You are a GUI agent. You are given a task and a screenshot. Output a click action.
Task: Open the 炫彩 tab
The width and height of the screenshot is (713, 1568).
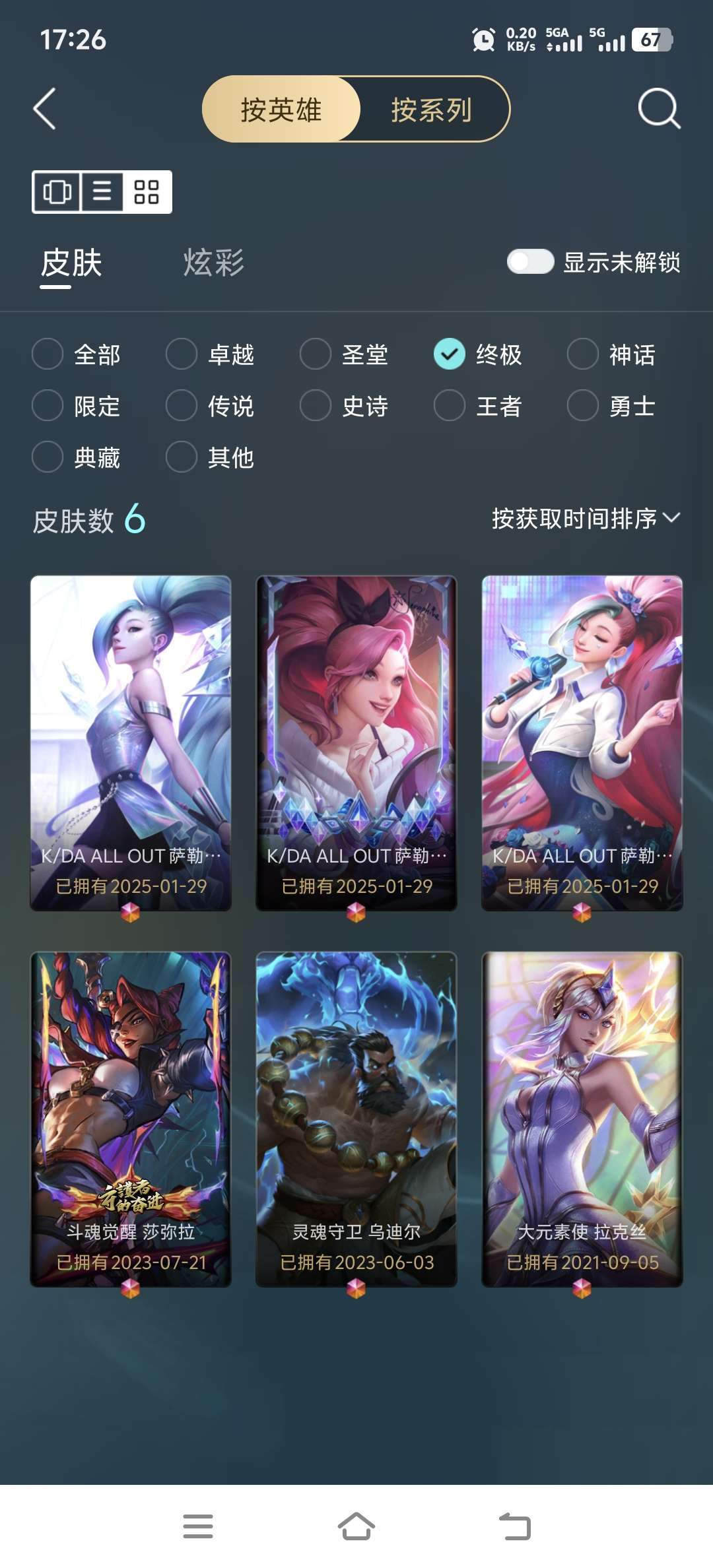213,263
